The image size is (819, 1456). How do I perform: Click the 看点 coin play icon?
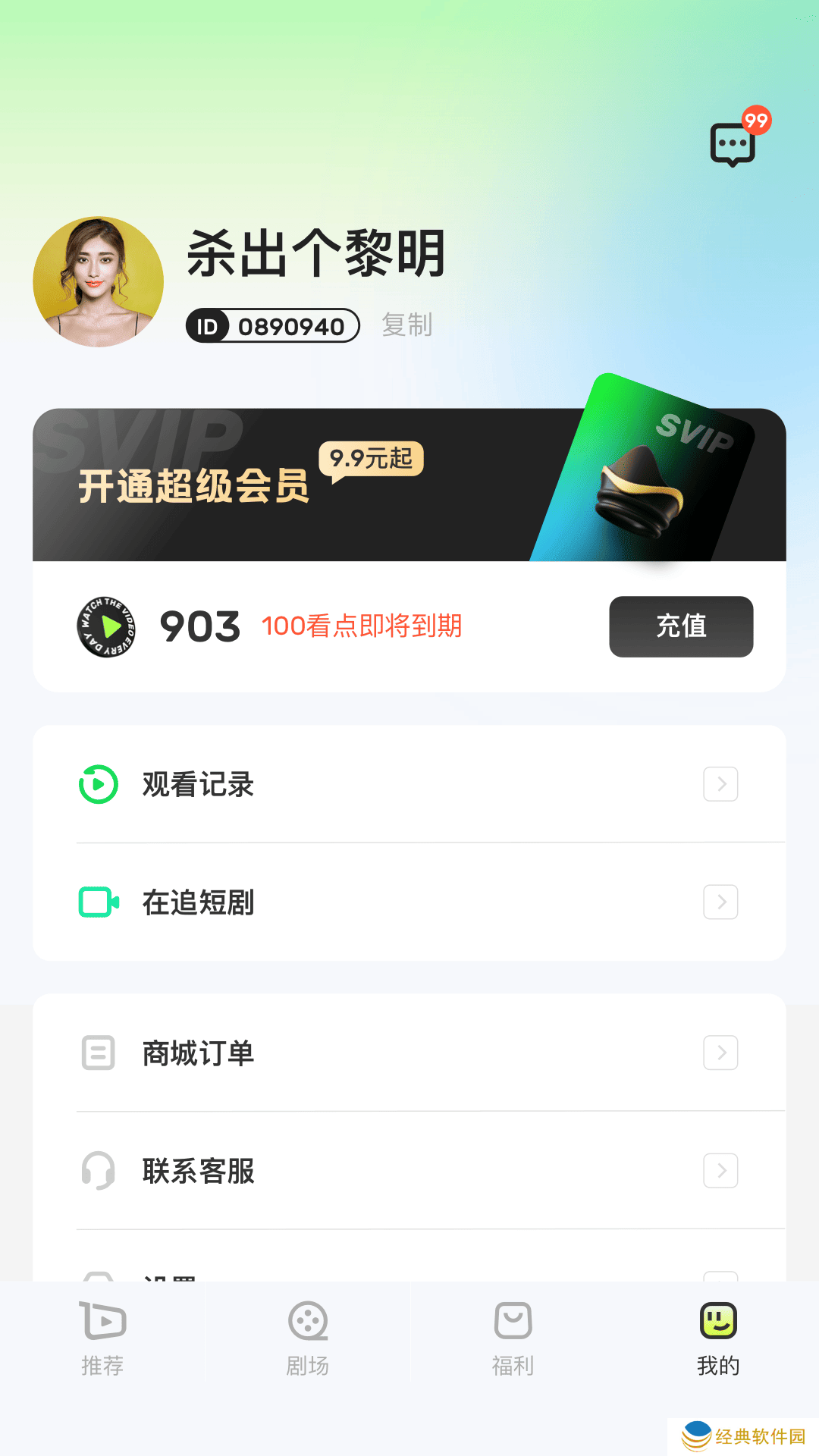pyautogui.click(x=105, y=627)
